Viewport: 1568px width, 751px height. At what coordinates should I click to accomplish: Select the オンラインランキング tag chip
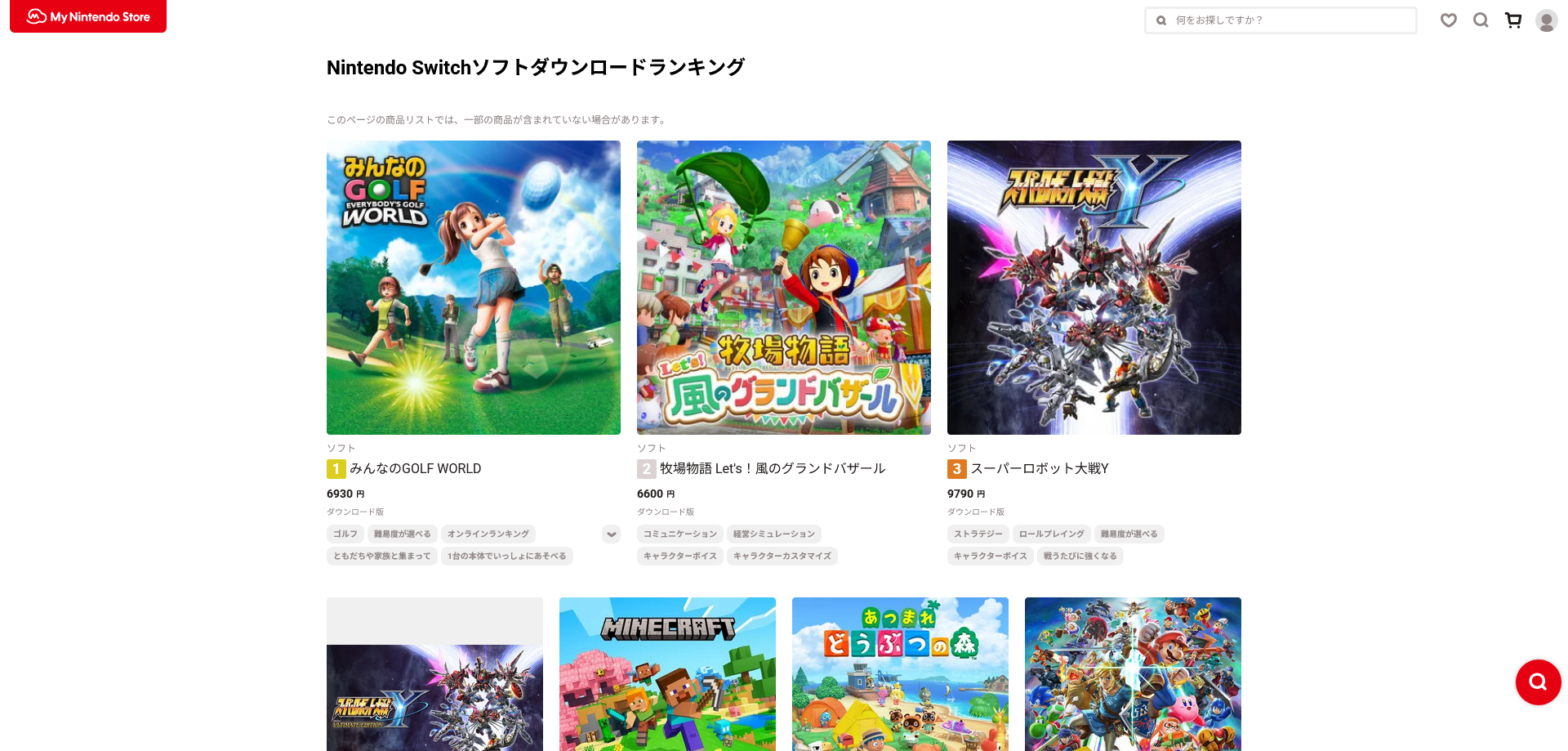click(x=488, y=534)
